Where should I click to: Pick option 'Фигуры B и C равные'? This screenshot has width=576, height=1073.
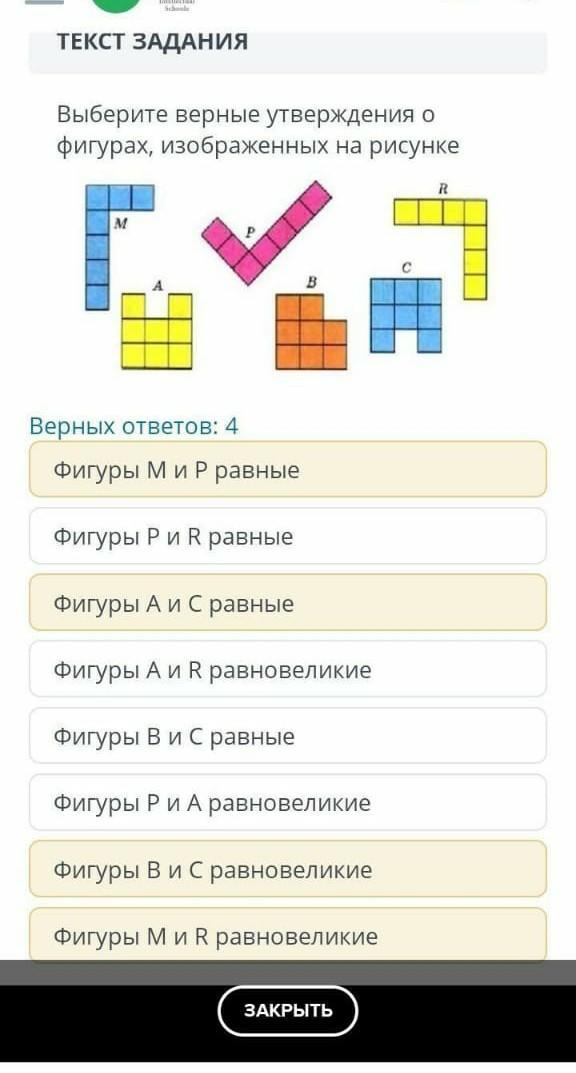(288, 736)
